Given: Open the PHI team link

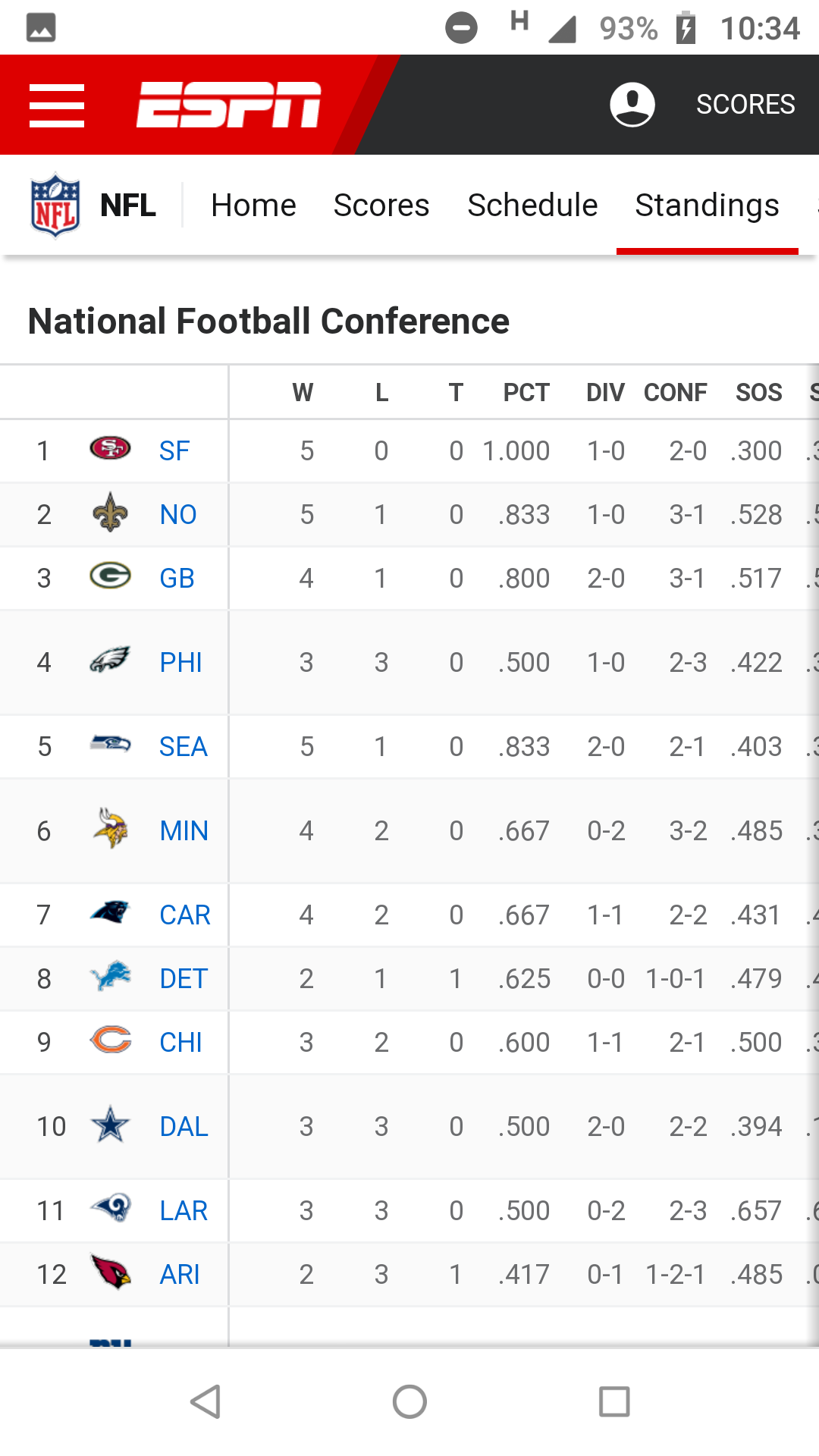Looking at the screenshot, I should [x=180, y=663].
